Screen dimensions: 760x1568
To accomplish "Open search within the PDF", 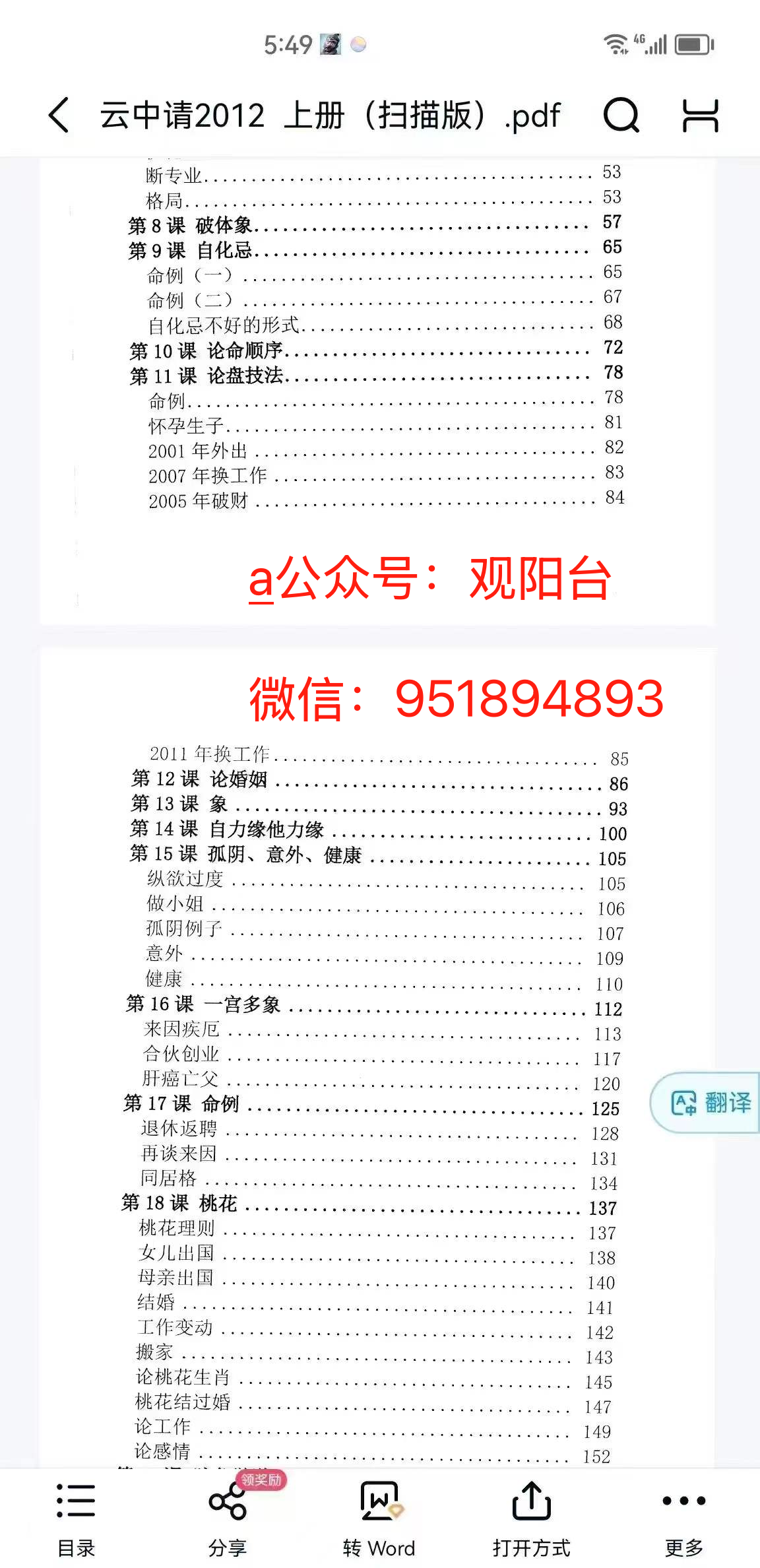I will (x=621, y=115).
